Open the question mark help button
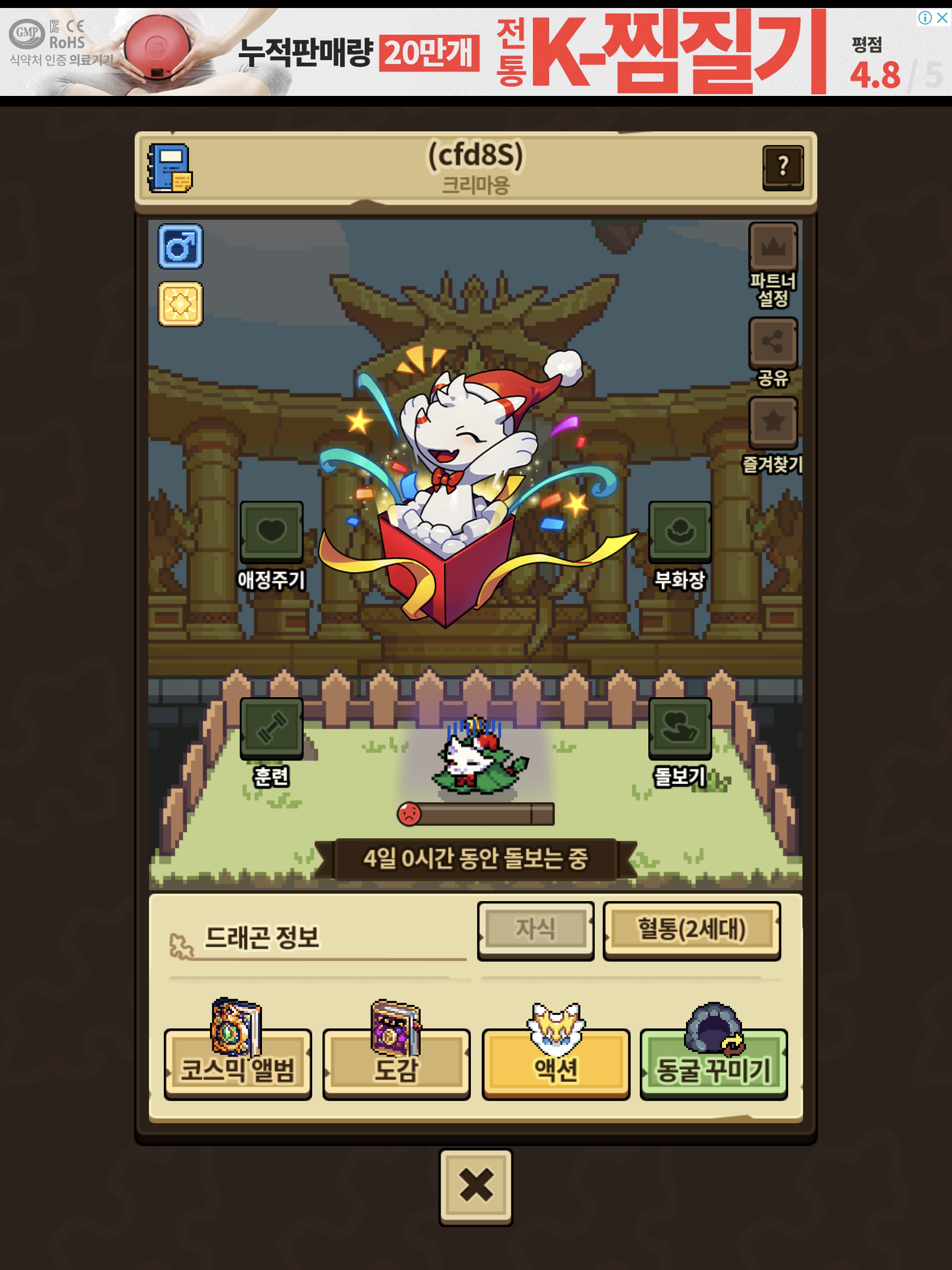952x1270 pixels. click(x=782, y=167)
